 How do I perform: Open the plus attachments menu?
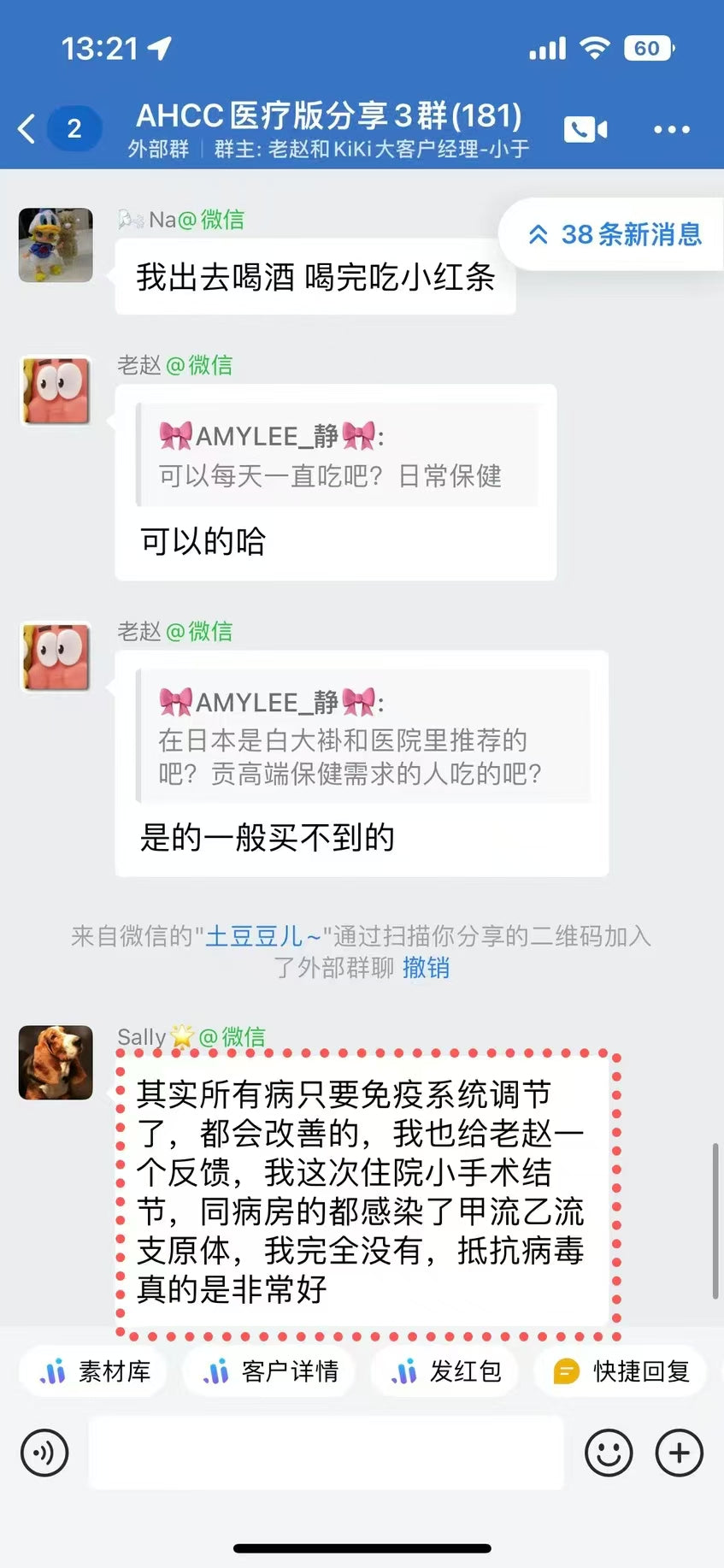tap(679, 1453)
